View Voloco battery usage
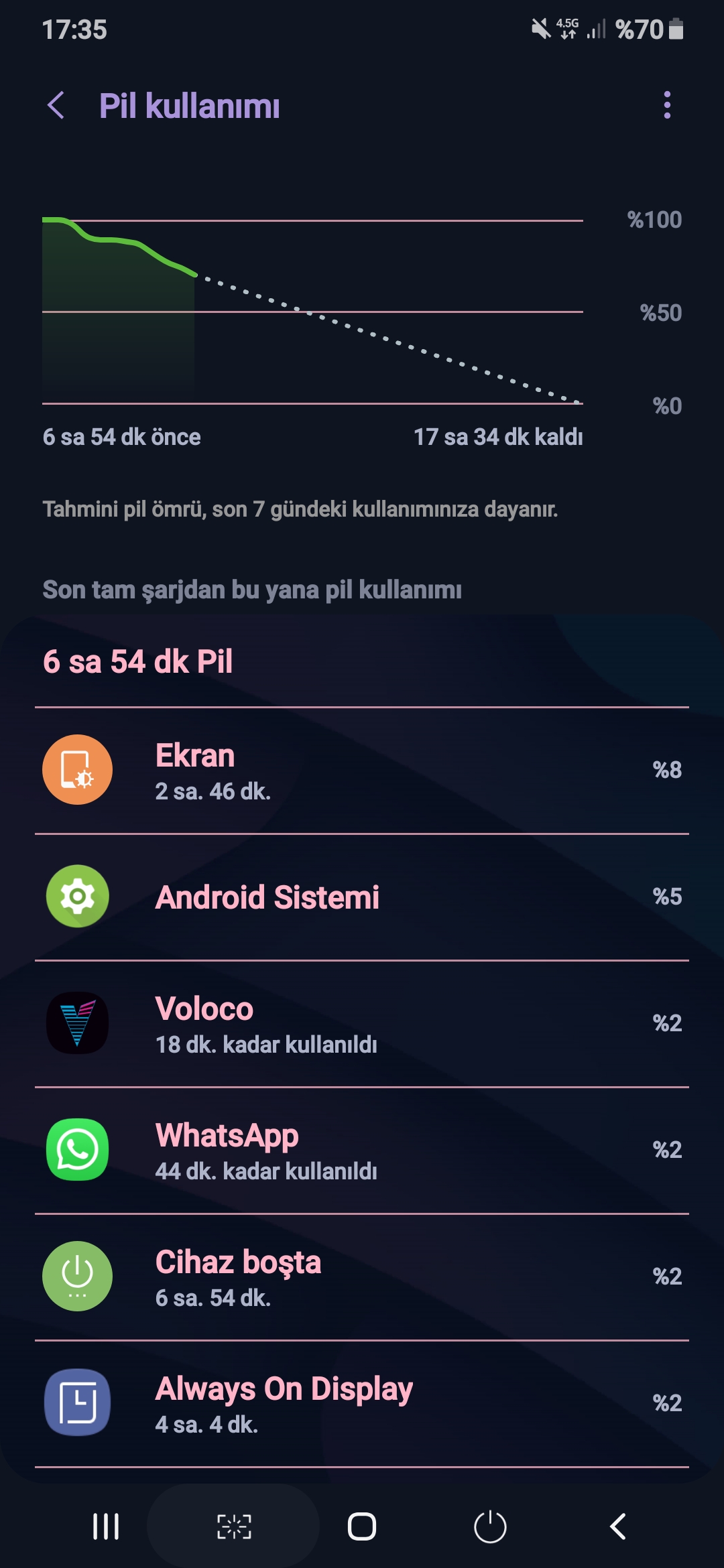Viewport: 724px width, 1568px height. tap(362, 1024)
